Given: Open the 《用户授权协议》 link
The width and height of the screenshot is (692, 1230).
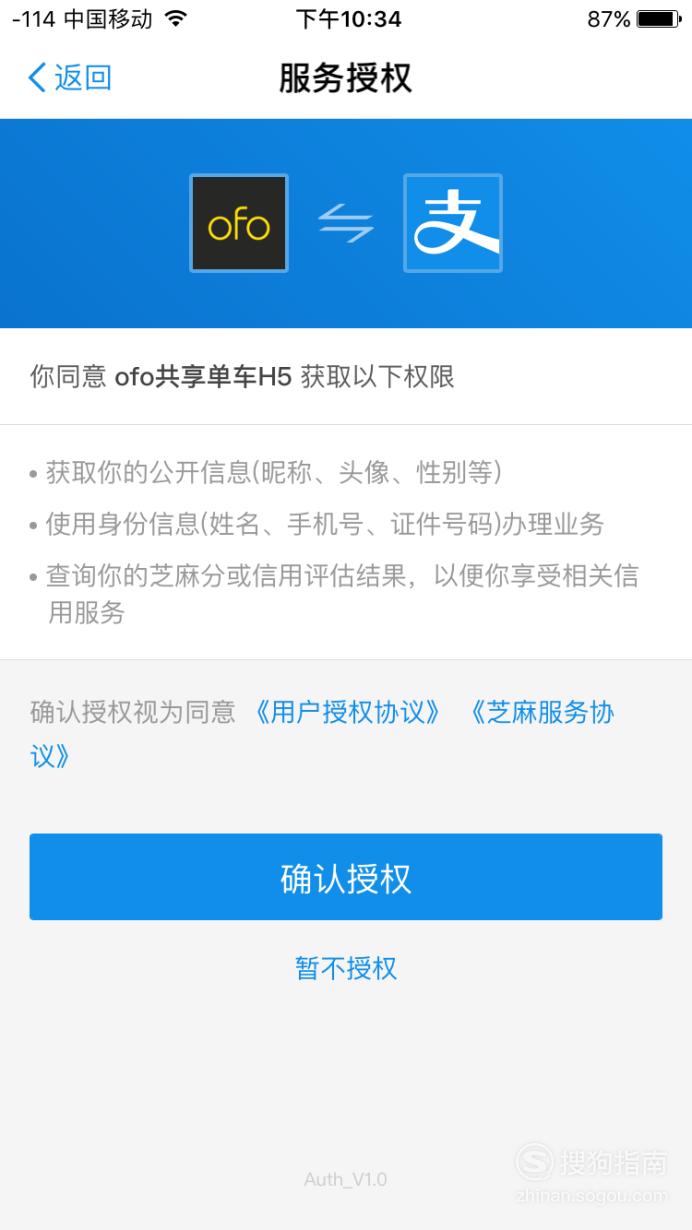Looking at the screenshot, I should pyautogui.click(x=347, y=712).
